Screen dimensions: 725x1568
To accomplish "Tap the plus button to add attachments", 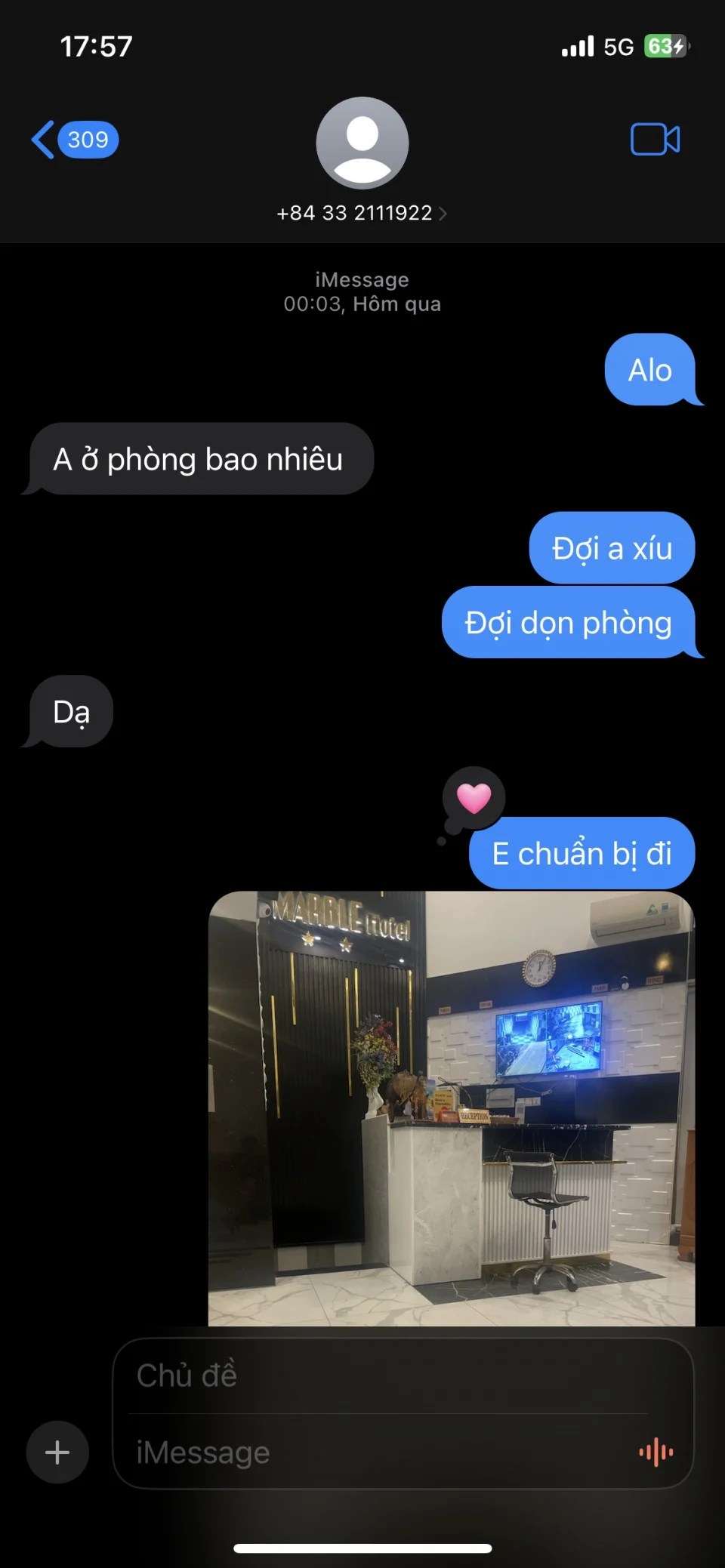I will click(57, 1452).
